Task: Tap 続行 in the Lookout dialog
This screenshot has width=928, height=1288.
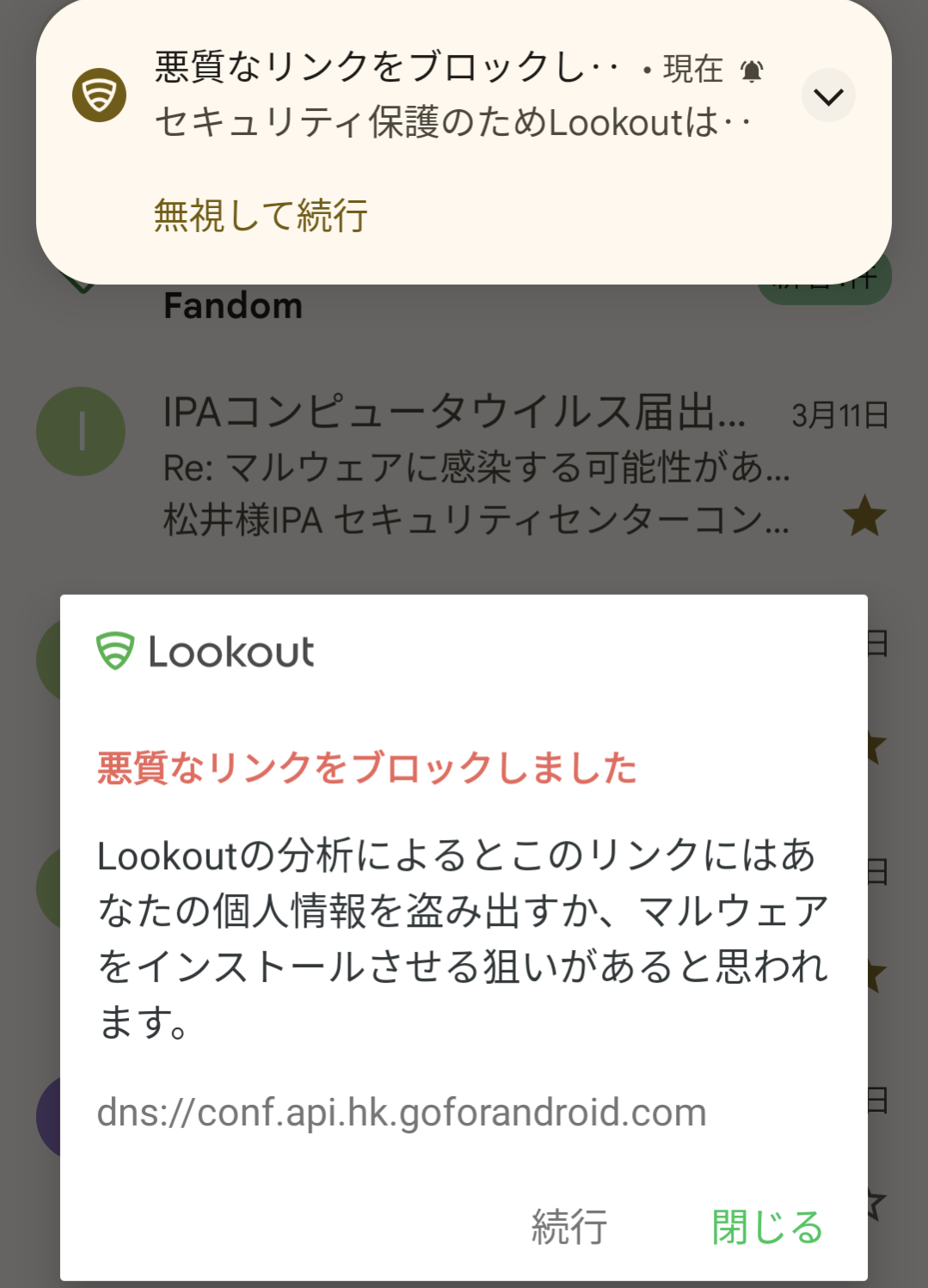Action: 569,1226
